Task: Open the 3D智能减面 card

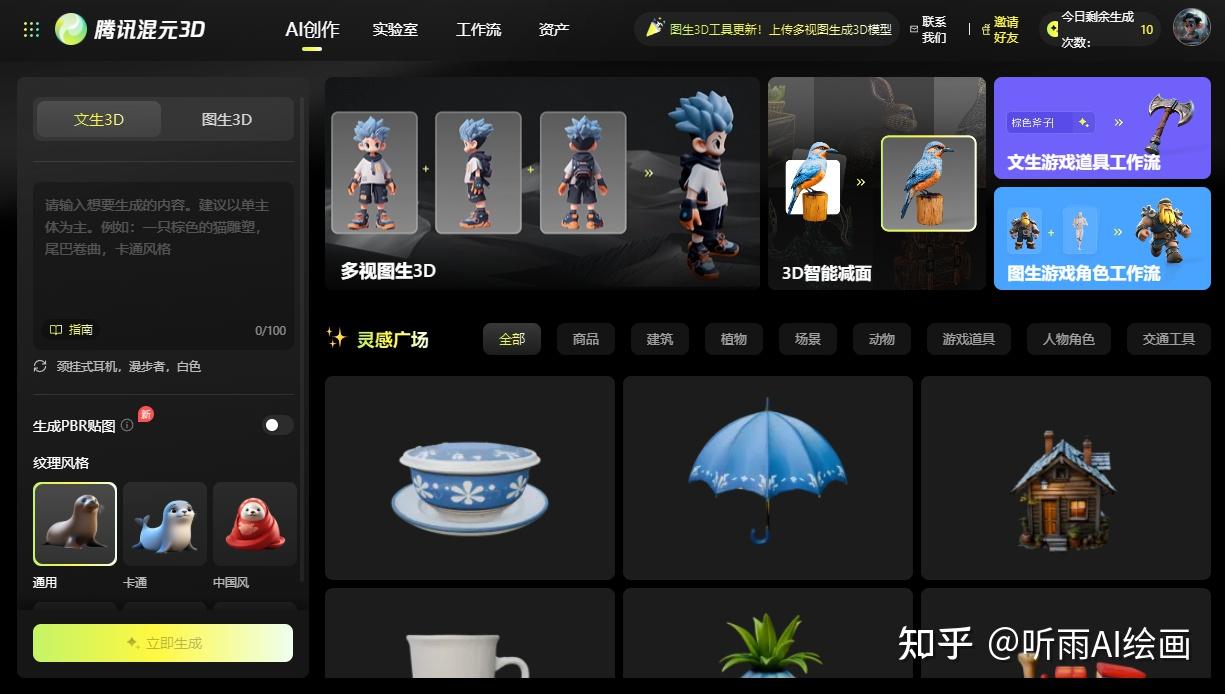Action: pyautogui.click(x=876, y=183)
